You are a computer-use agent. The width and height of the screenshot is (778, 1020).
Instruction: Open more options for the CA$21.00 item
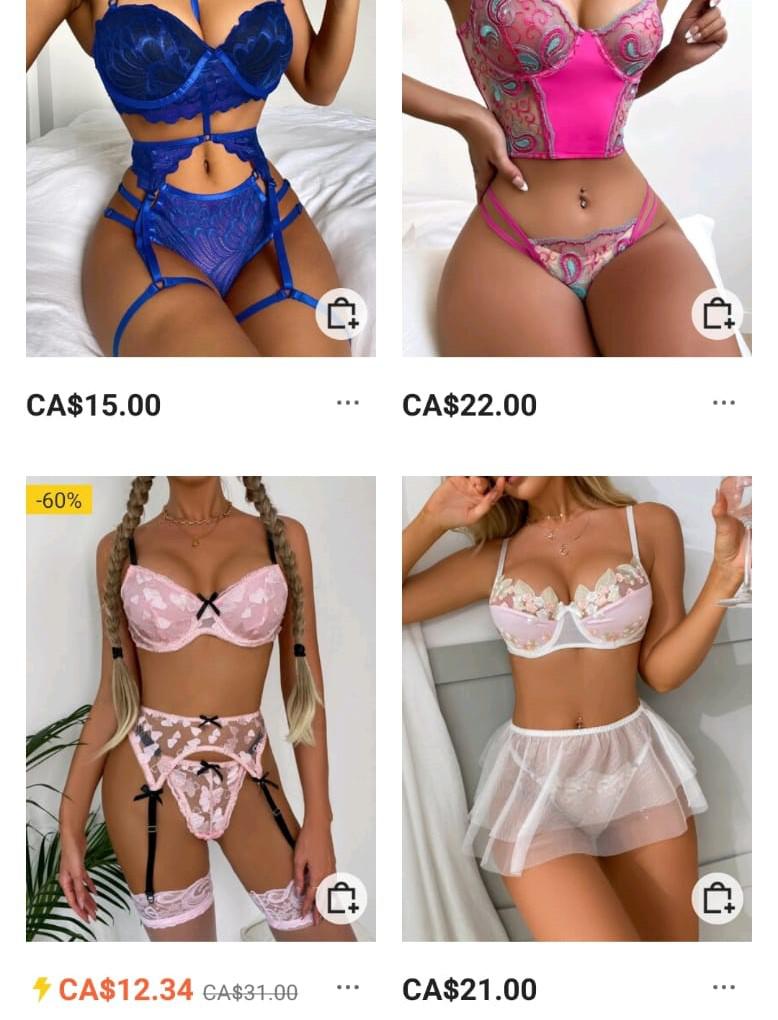723,988
